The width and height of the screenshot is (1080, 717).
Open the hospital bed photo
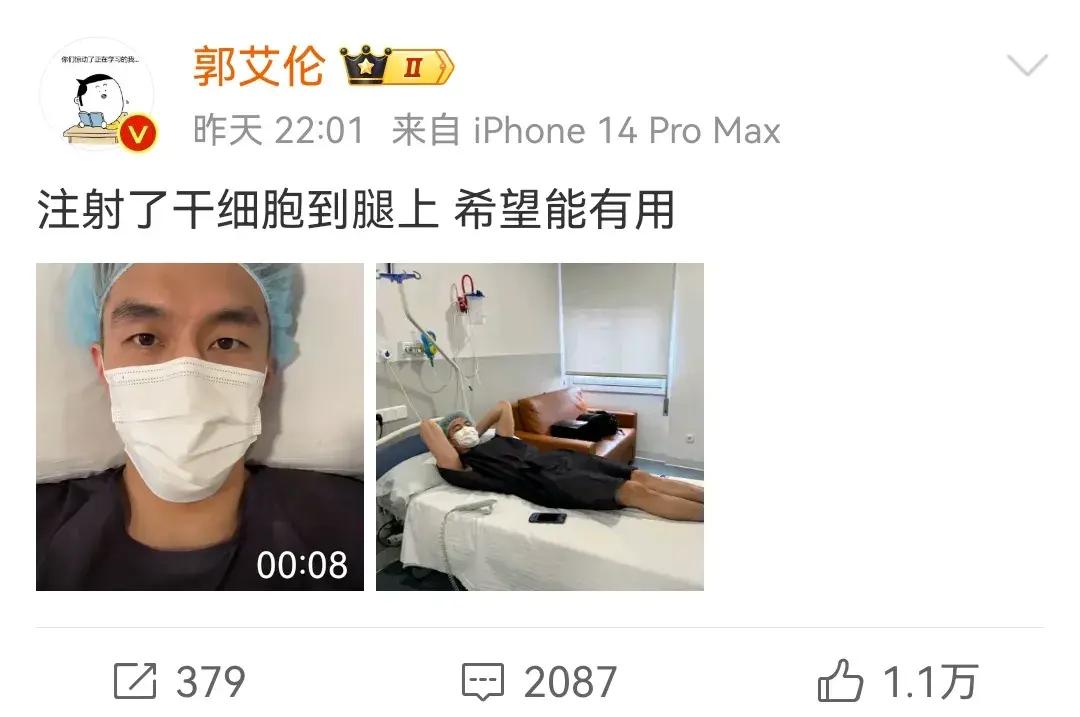tap(540, 427)
